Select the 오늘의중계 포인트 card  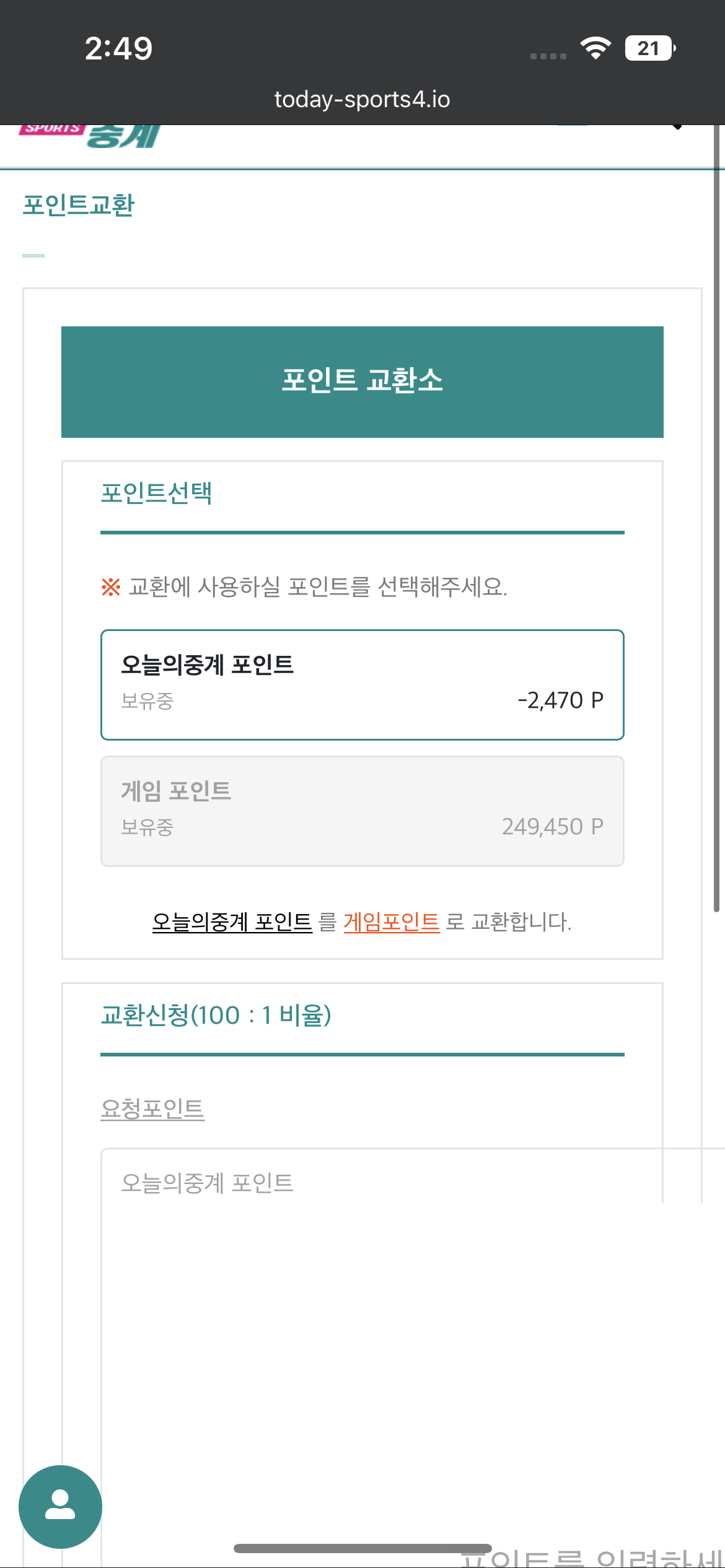(x=362, y=684)
